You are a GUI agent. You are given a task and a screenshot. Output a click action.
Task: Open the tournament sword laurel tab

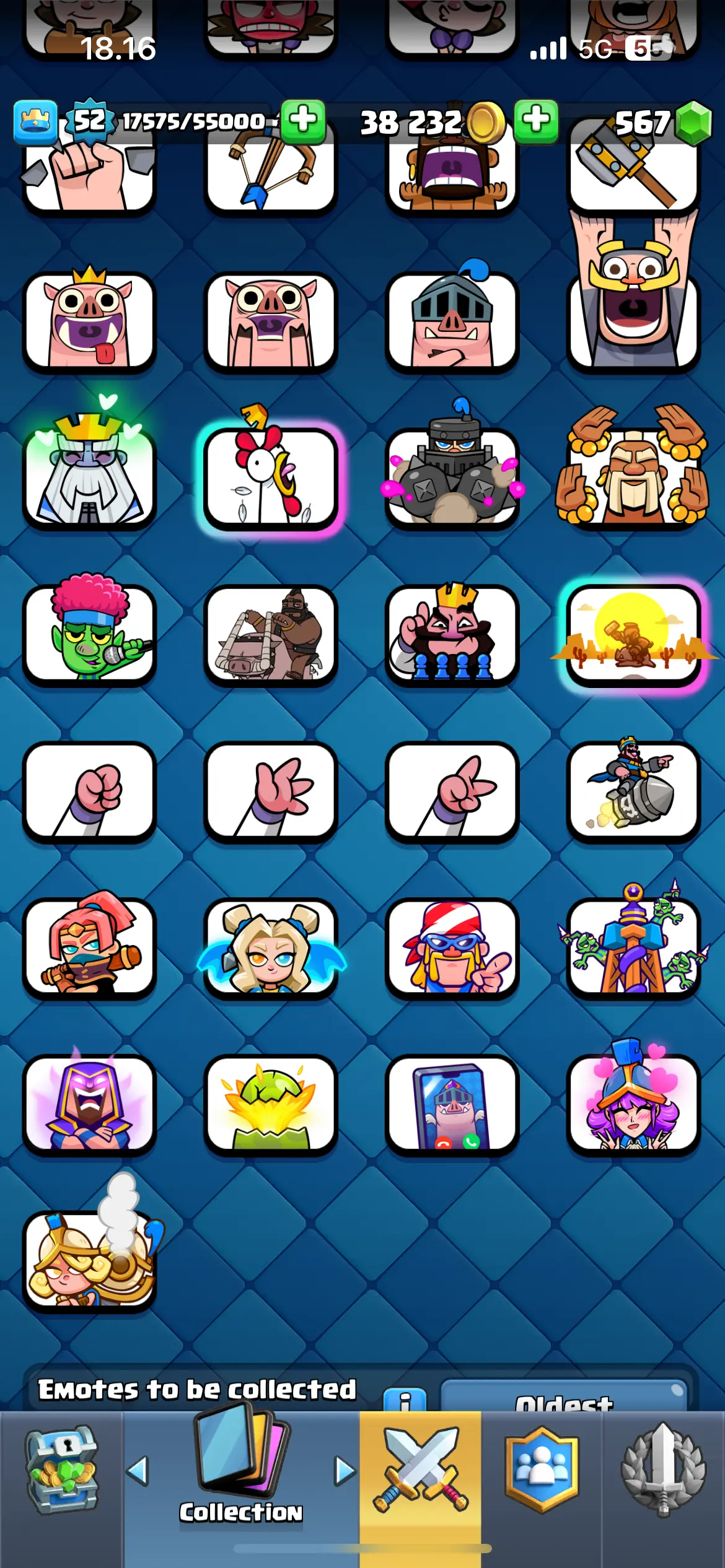tap(664, 1470)
